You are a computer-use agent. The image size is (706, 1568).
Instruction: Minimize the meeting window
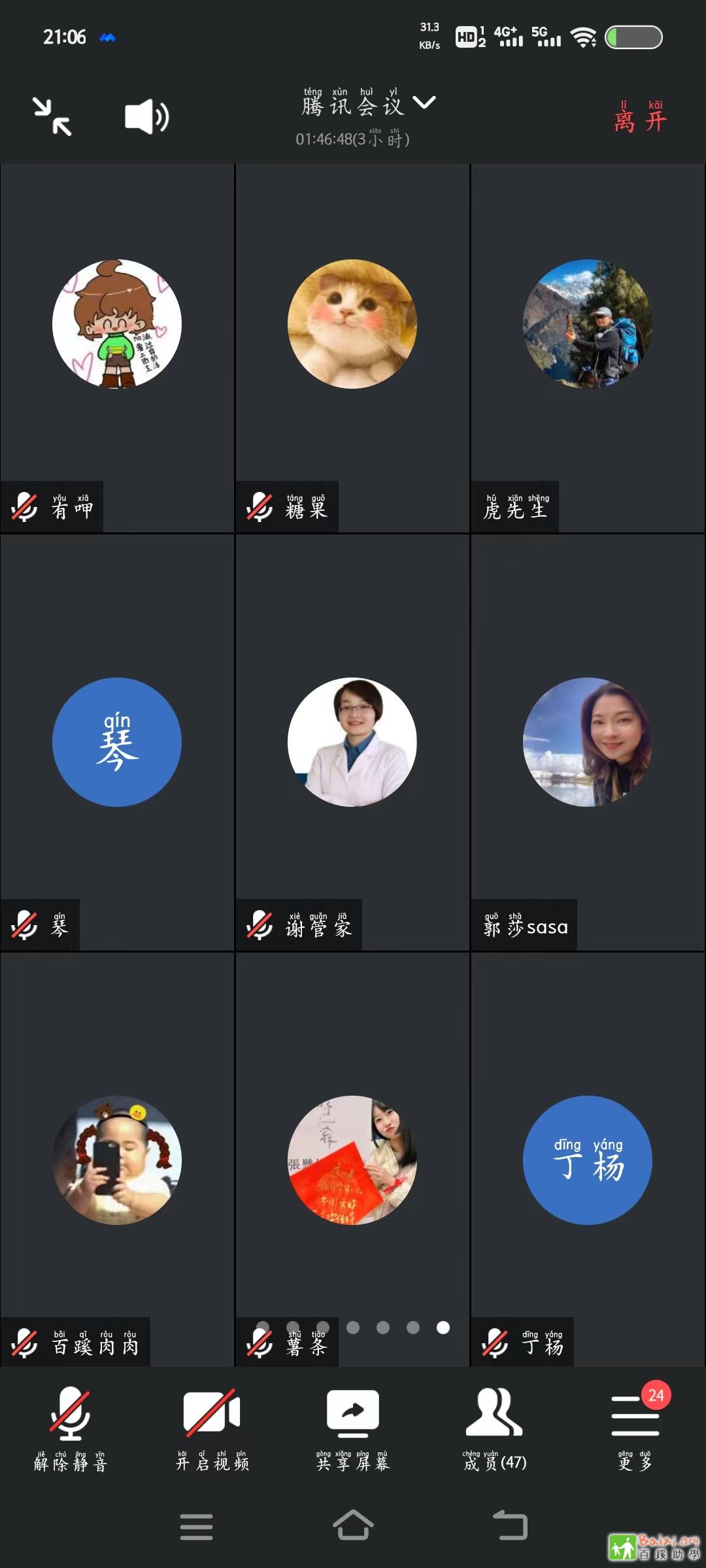pyautogui.click(x=52, y=116)
